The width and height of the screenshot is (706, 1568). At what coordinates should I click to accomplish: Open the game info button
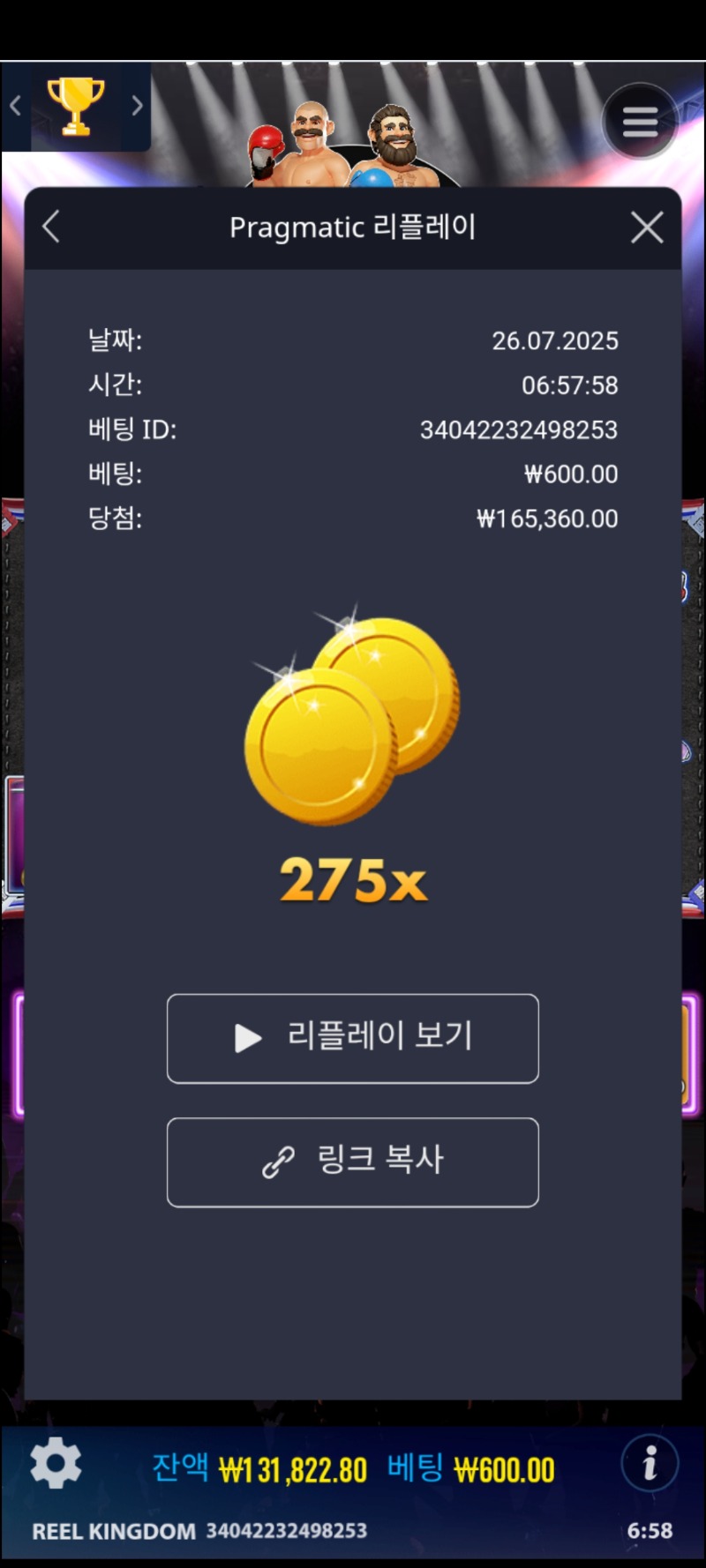[650, 1463]
